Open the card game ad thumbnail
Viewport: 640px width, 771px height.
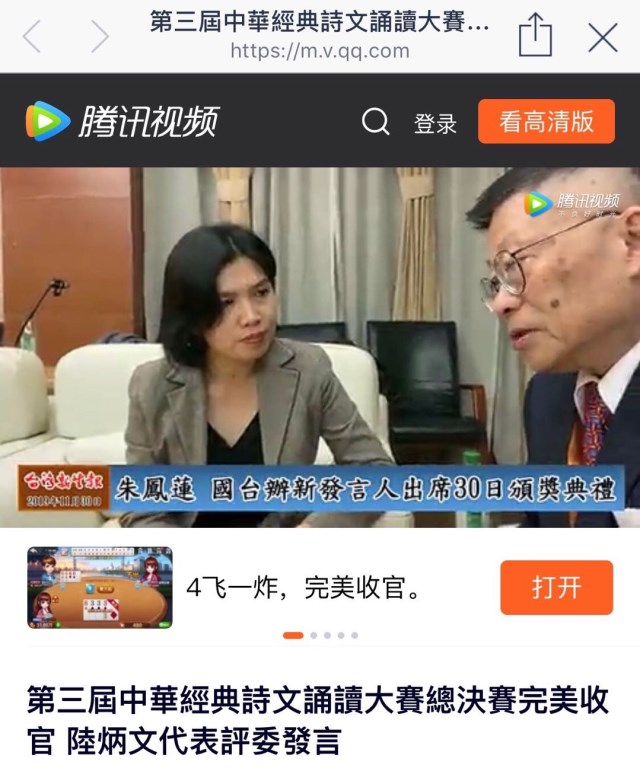tap(99, 587)
